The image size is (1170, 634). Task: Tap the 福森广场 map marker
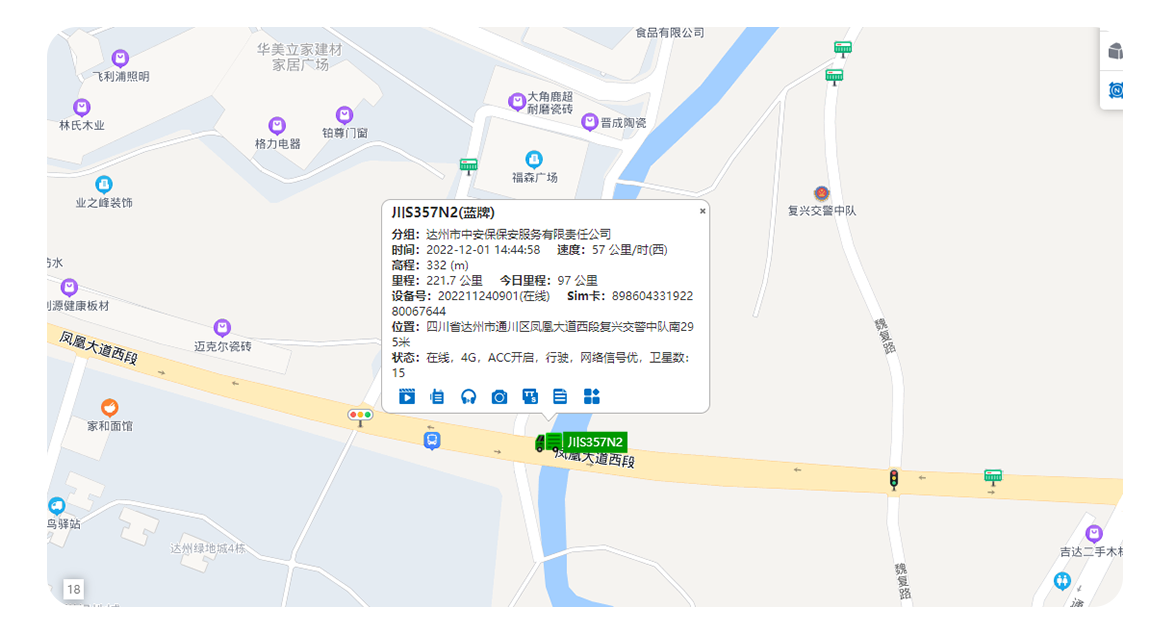click(534, 160)
